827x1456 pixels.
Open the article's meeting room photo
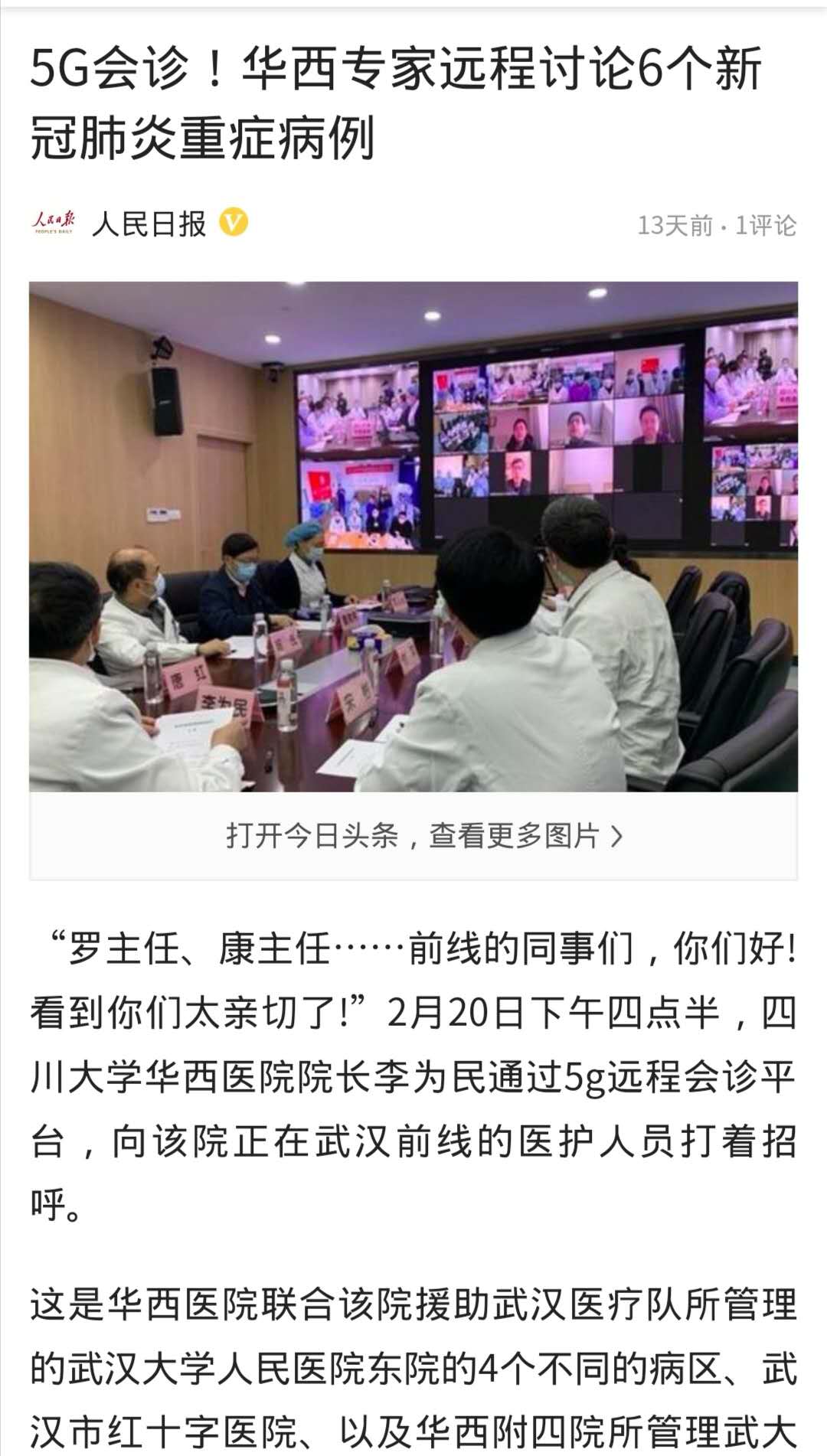(413, 536)
